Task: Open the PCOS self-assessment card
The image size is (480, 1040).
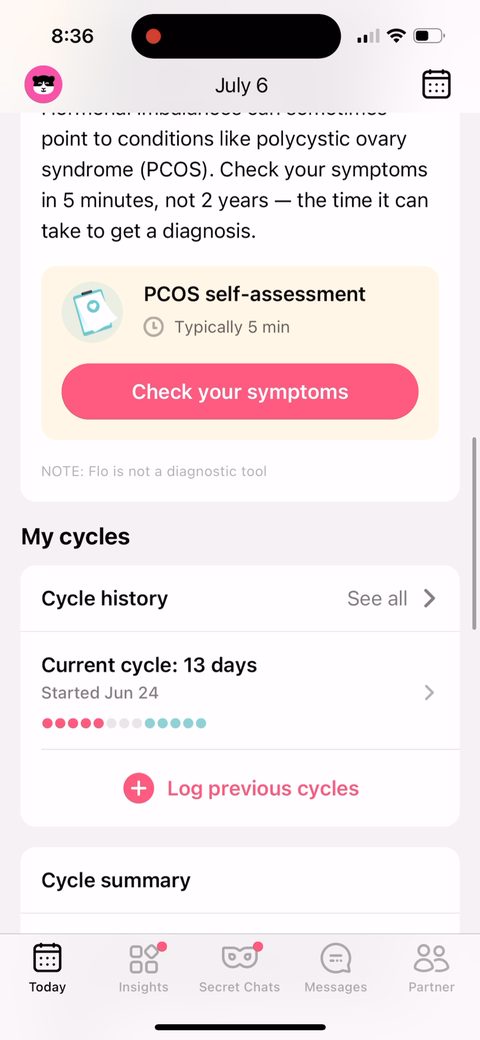Action: point(240,353)
